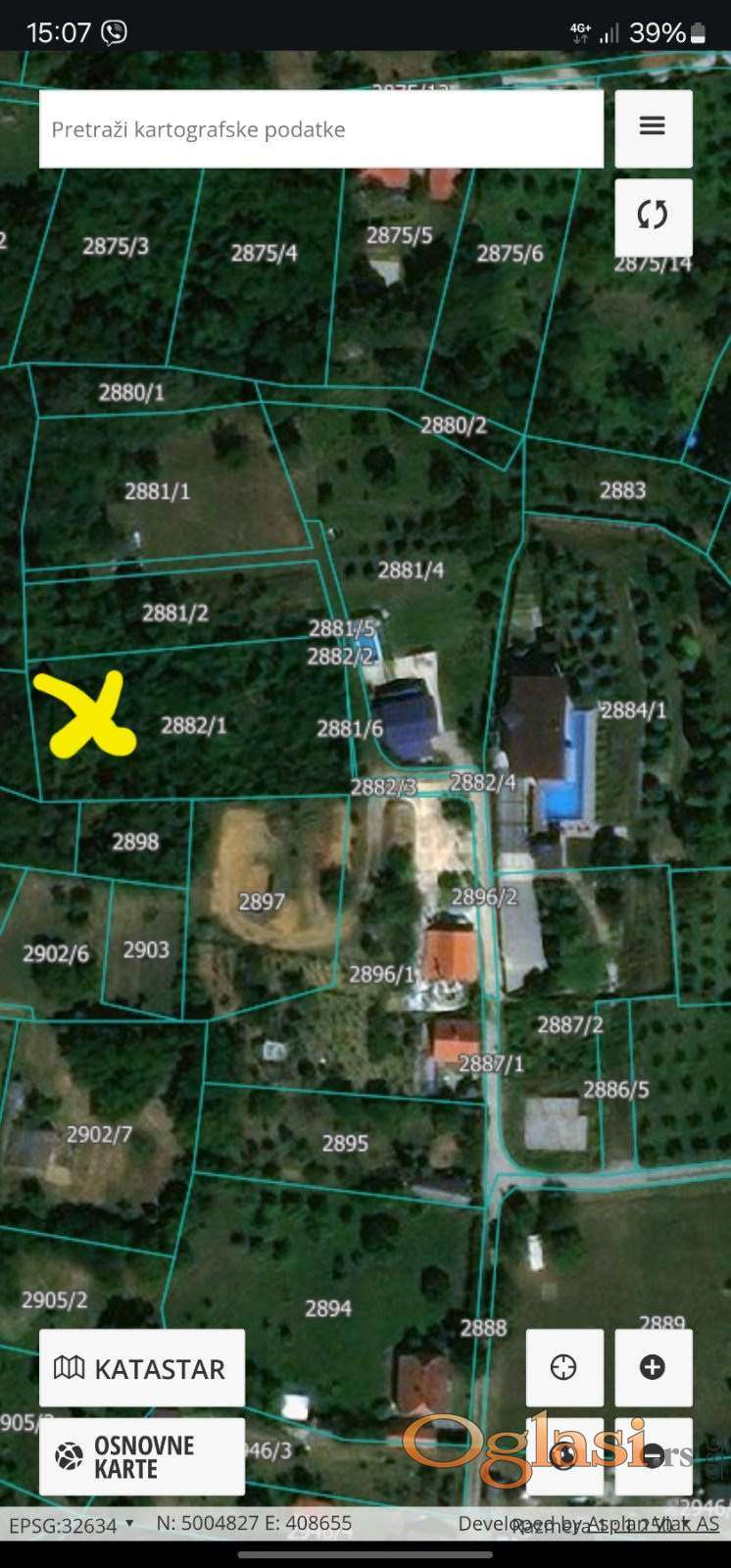Zoom out with the minus button
Viewport: 731px width, 1568px height.
(x=653, y=1456)
